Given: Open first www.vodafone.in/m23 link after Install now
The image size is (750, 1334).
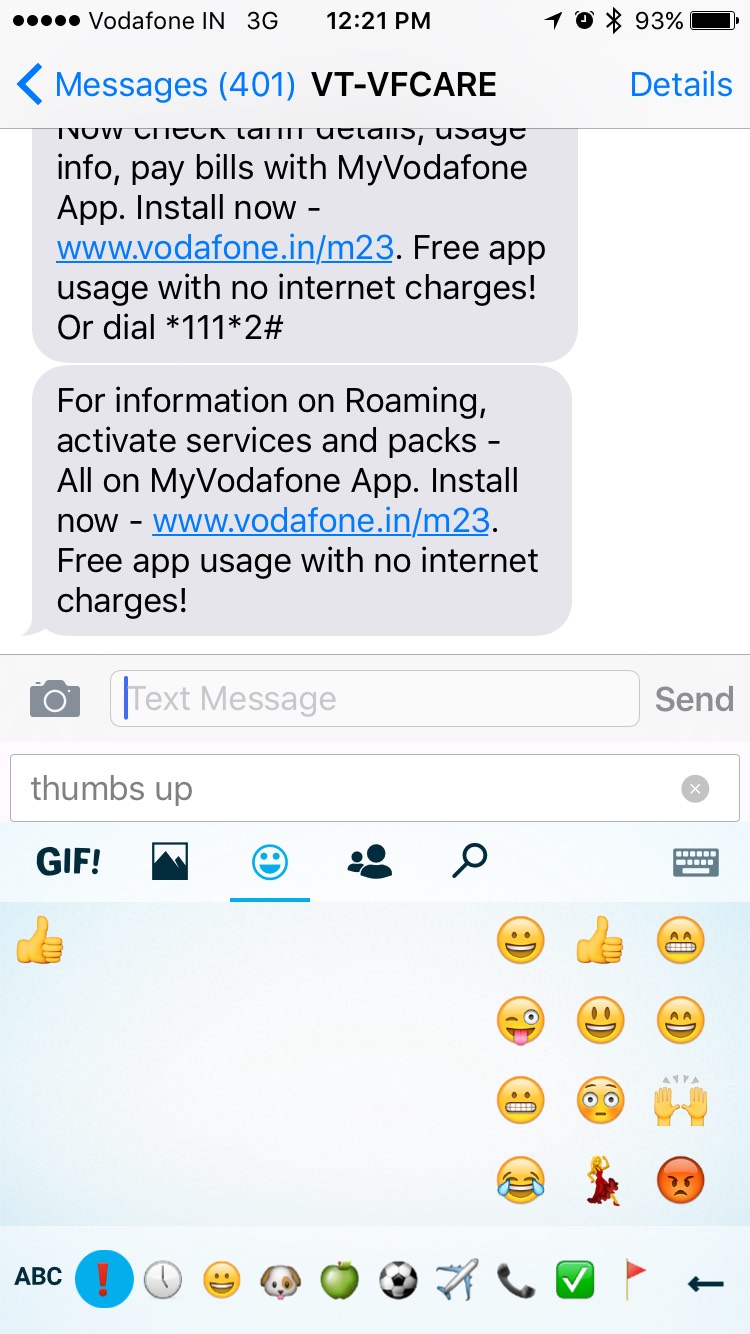Looking at the screenshot, I should coord(225,247).
